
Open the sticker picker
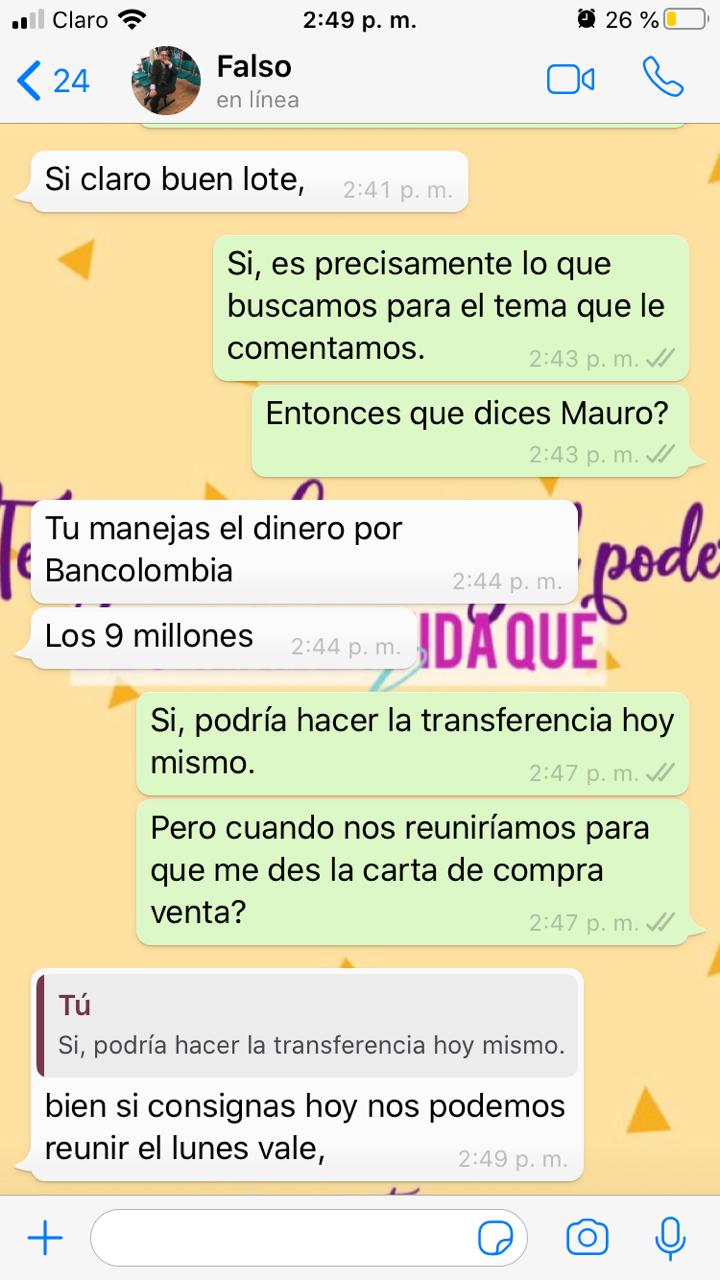496,1239
